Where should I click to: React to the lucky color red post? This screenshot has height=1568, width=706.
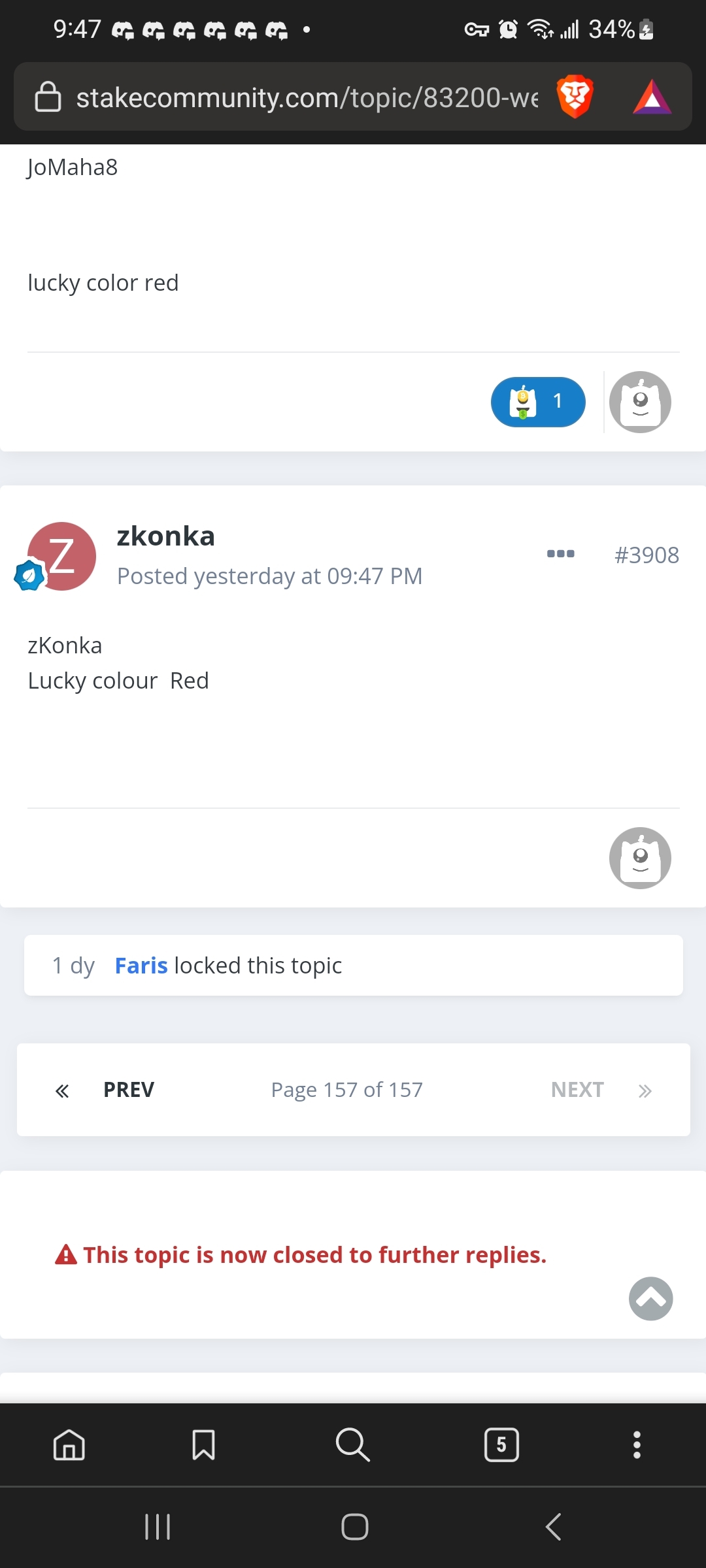coord(640,402)
